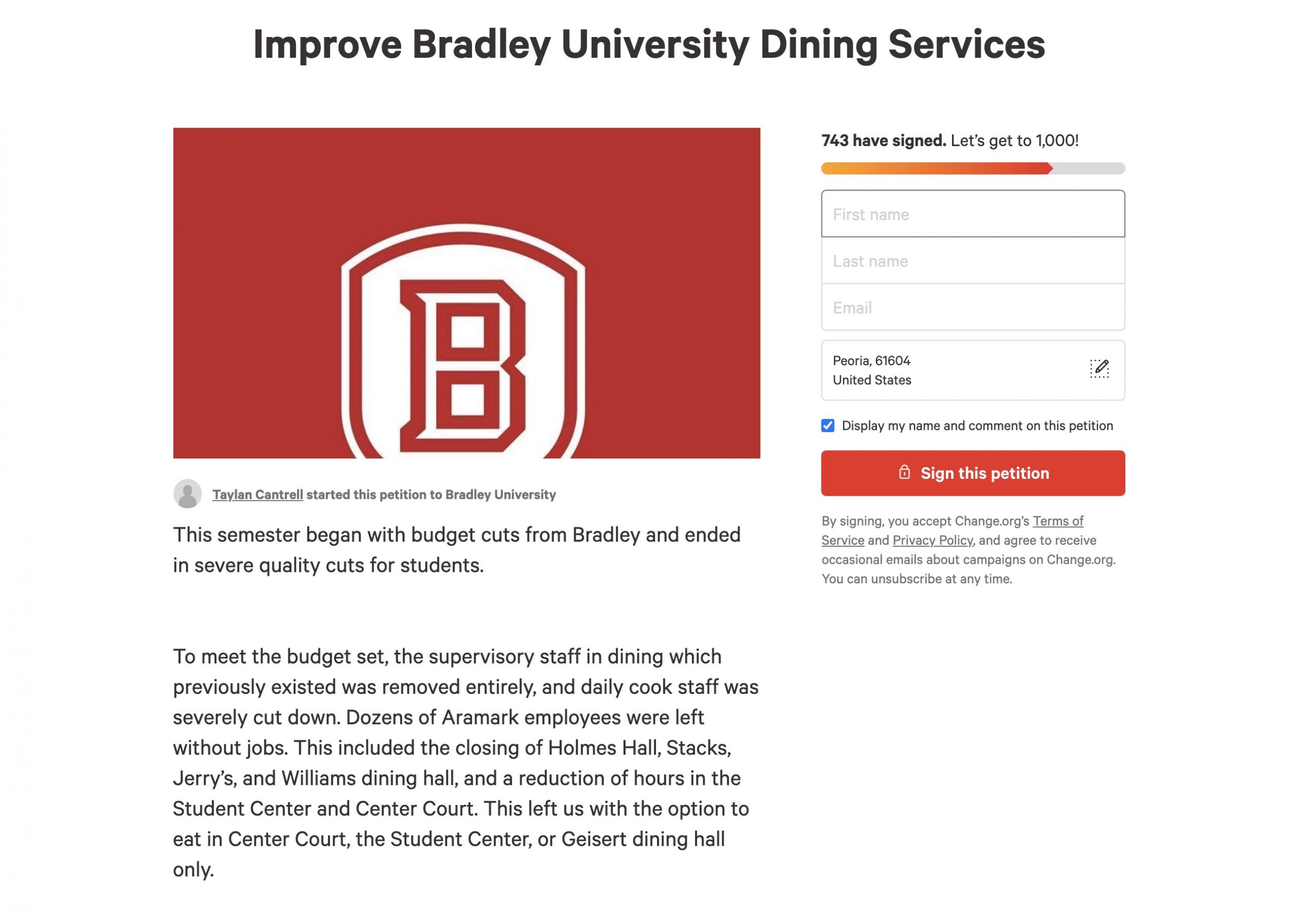The height and width of the screenshot is (915, 1316).
Task: Open the Terms of Service link
Action: coord(1057,521)
